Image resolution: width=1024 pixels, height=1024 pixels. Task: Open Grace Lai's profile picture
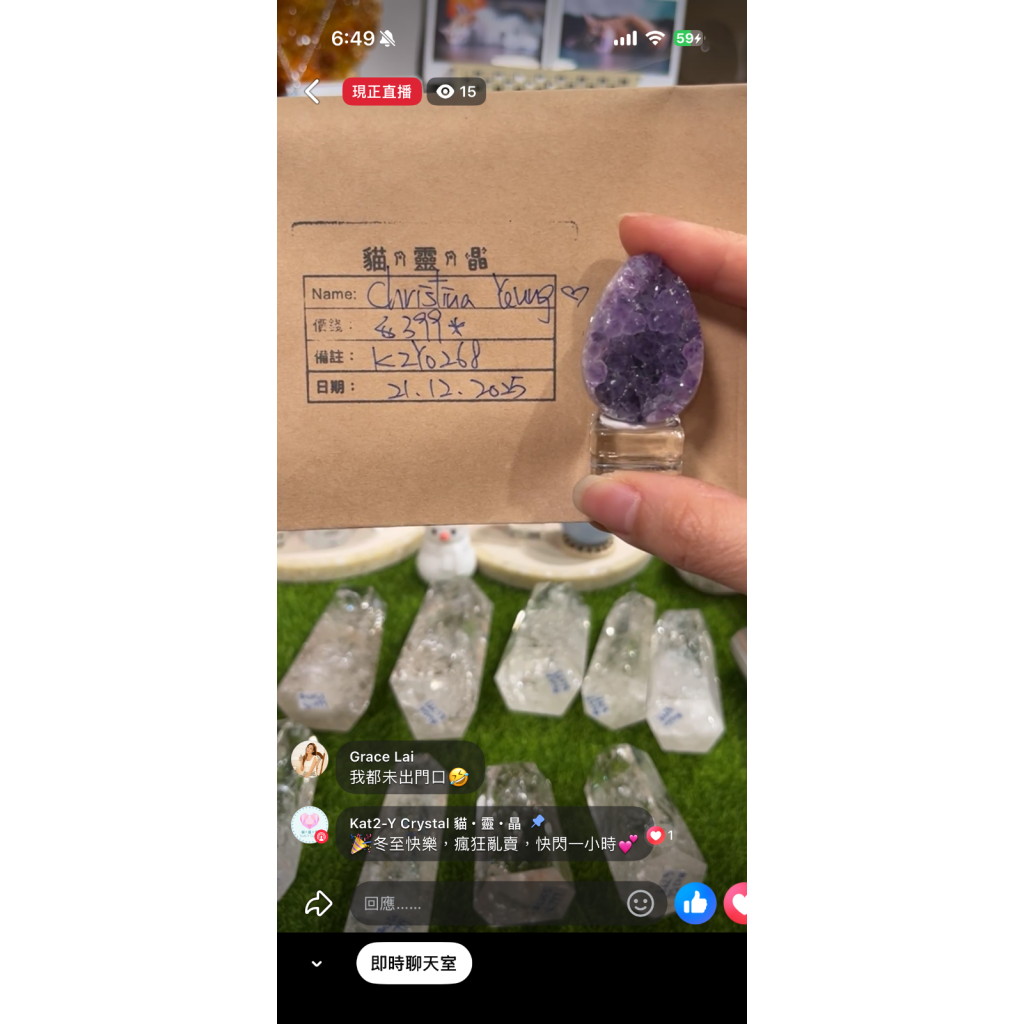click(x=310, y=759)
